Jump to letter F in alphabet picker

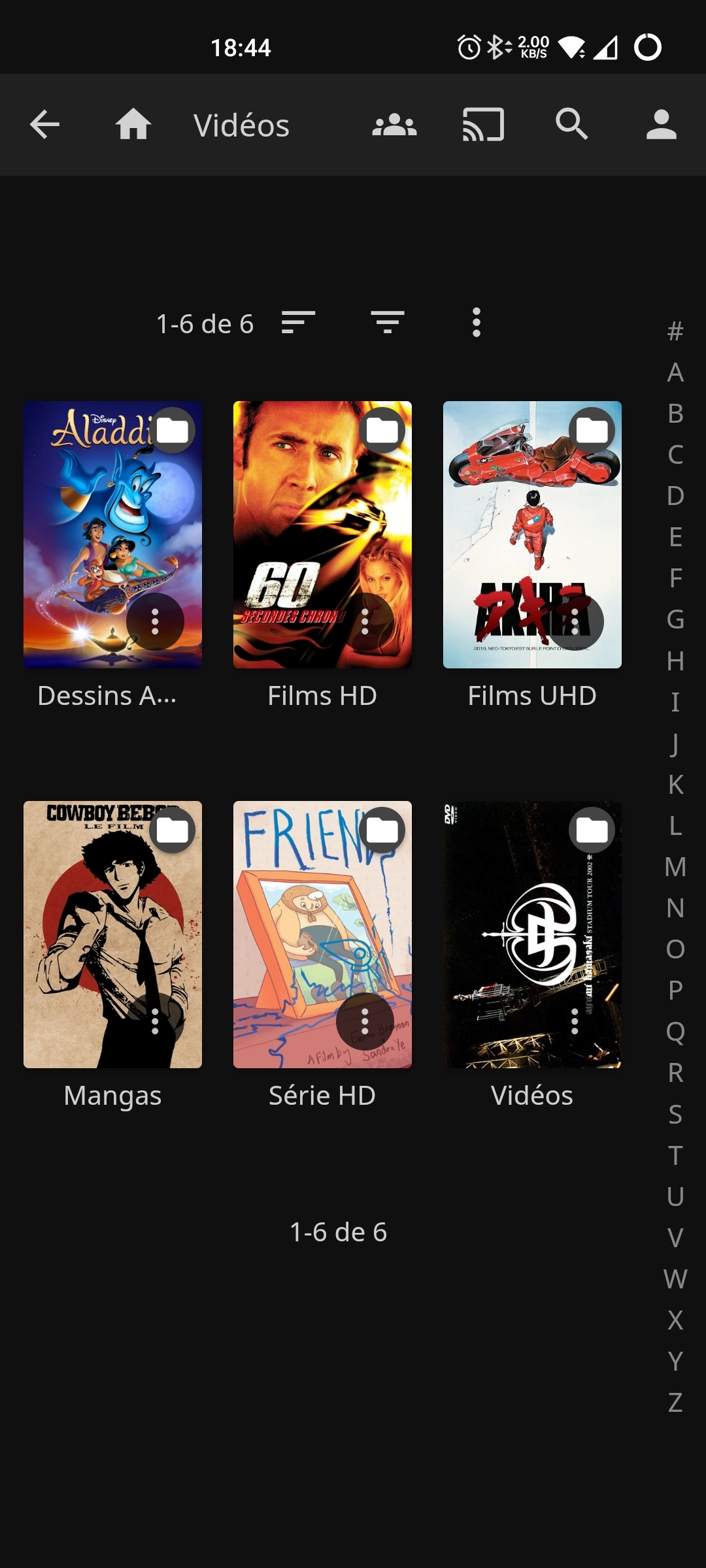point(675,578)
